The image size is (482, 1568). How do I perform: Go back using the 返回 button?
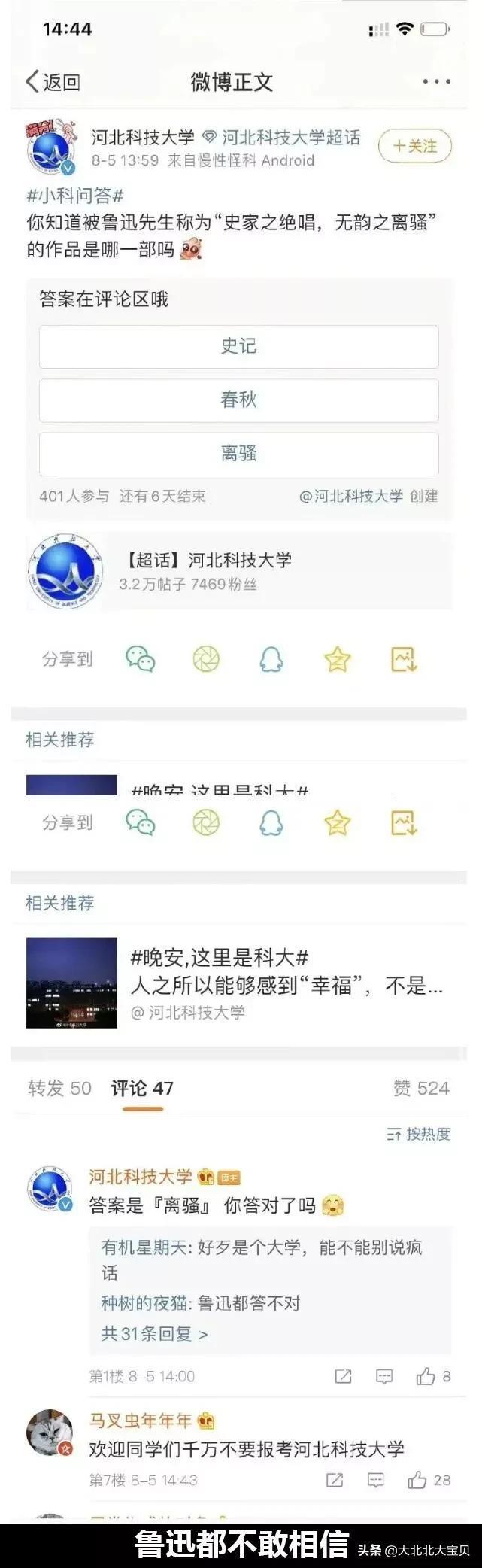coord(53,82)
